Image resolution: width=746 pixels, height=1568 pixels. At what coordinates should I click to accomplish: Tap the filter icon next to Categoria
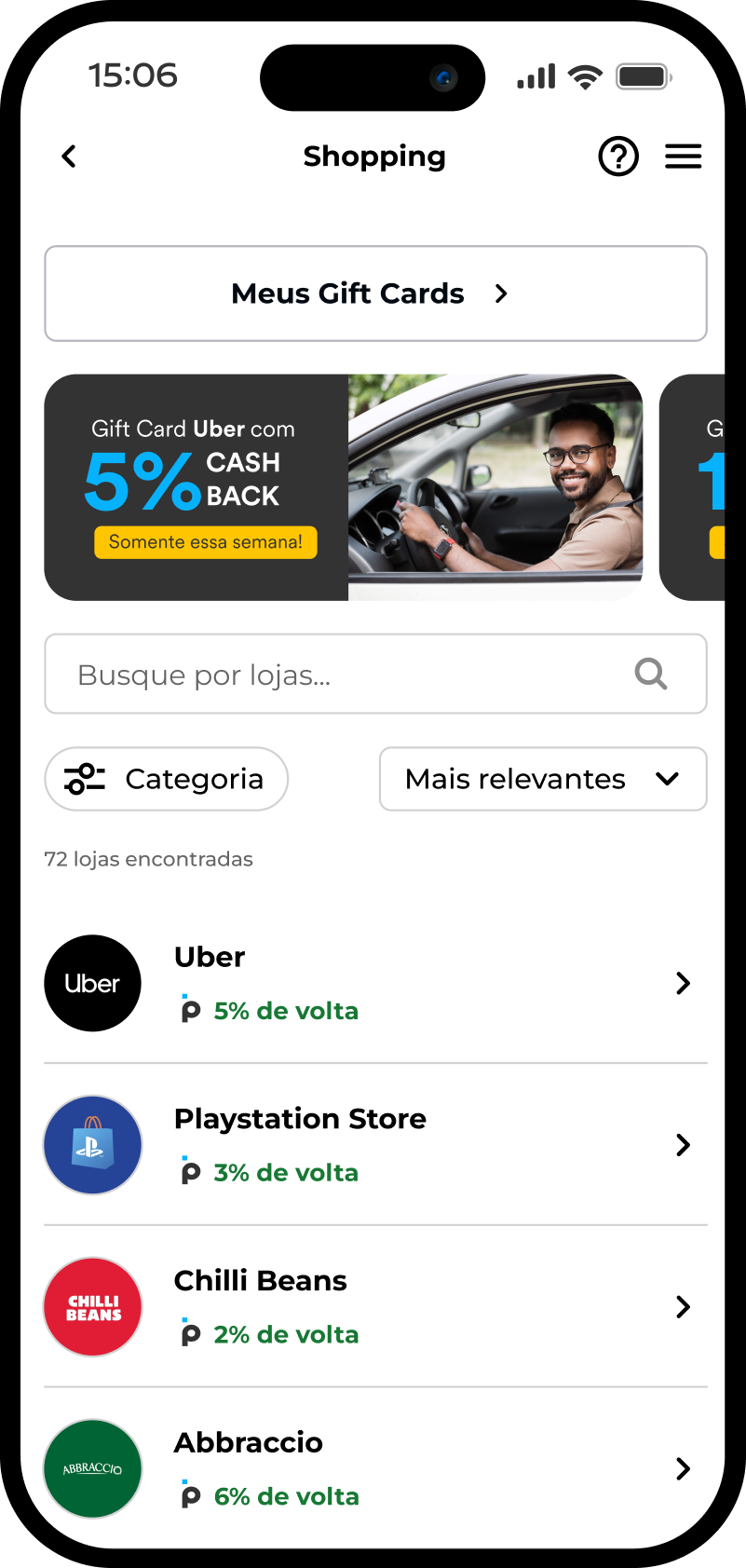(x=82, y=778)
